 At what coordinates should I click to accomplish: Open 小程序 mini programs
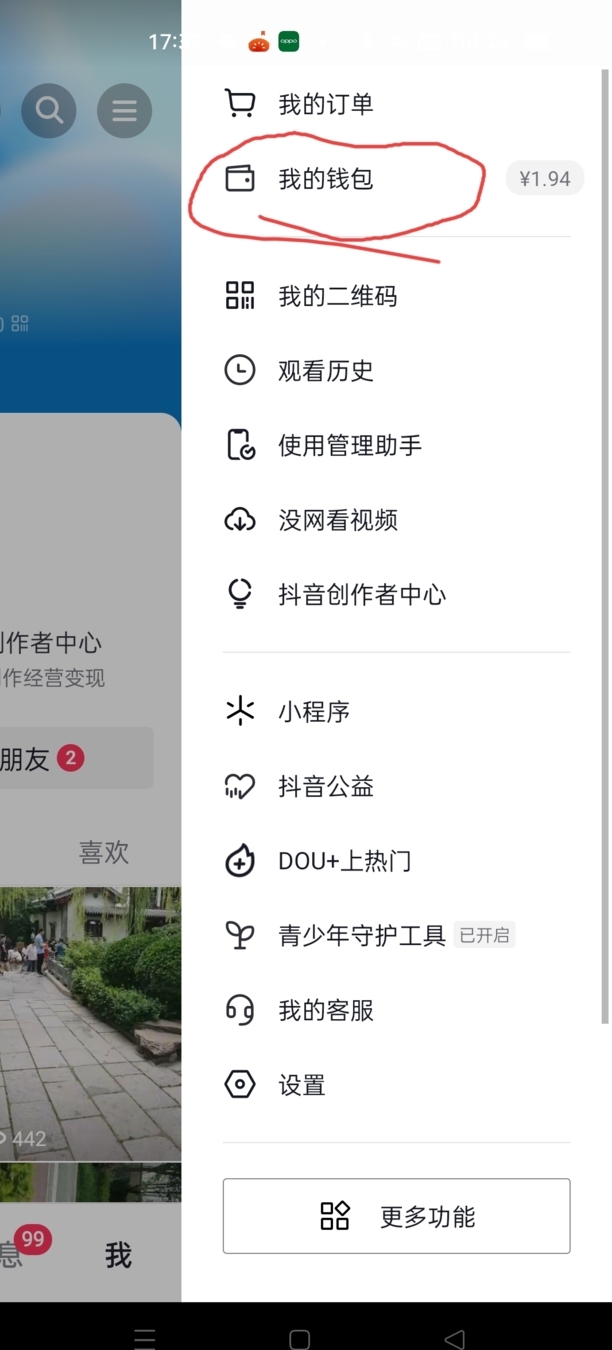pyautogui.click(x=313, y=712)
